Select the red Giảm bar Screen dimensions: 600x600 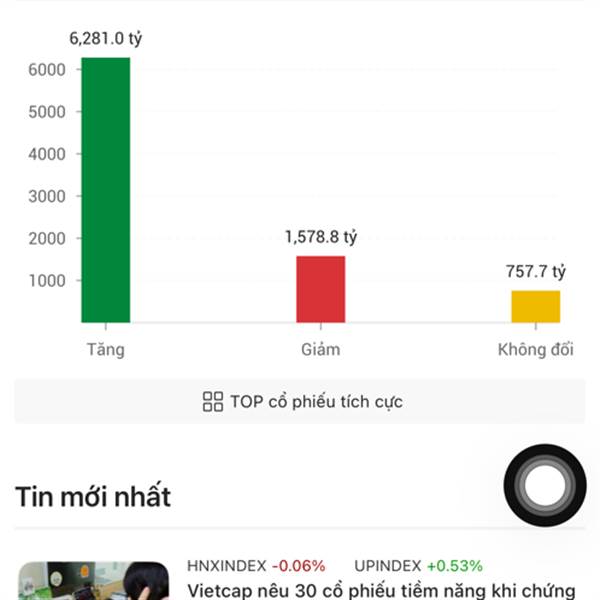point(321,289)
